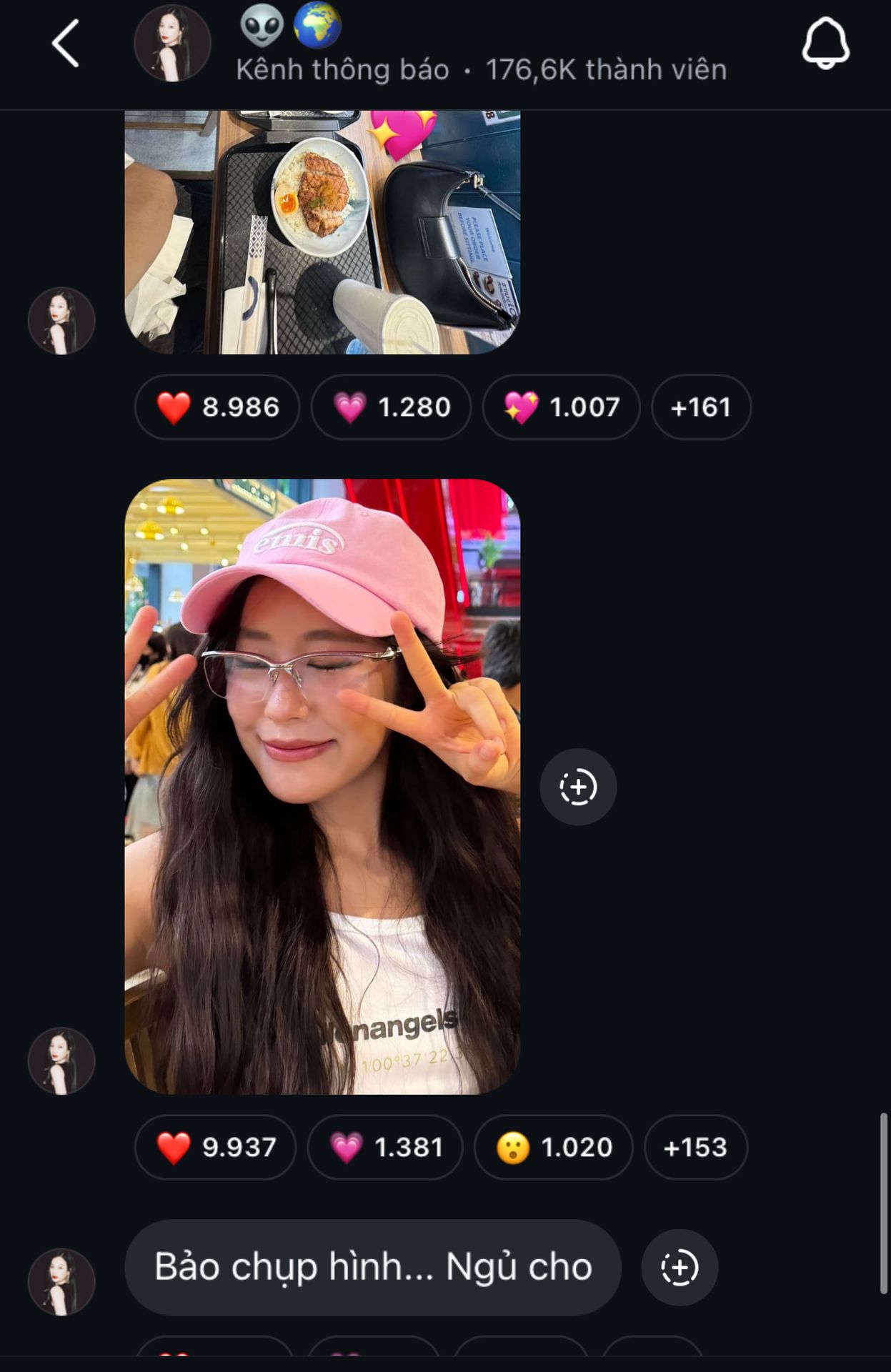
Task: Show the +153 more reactions
Action: 695,1148
